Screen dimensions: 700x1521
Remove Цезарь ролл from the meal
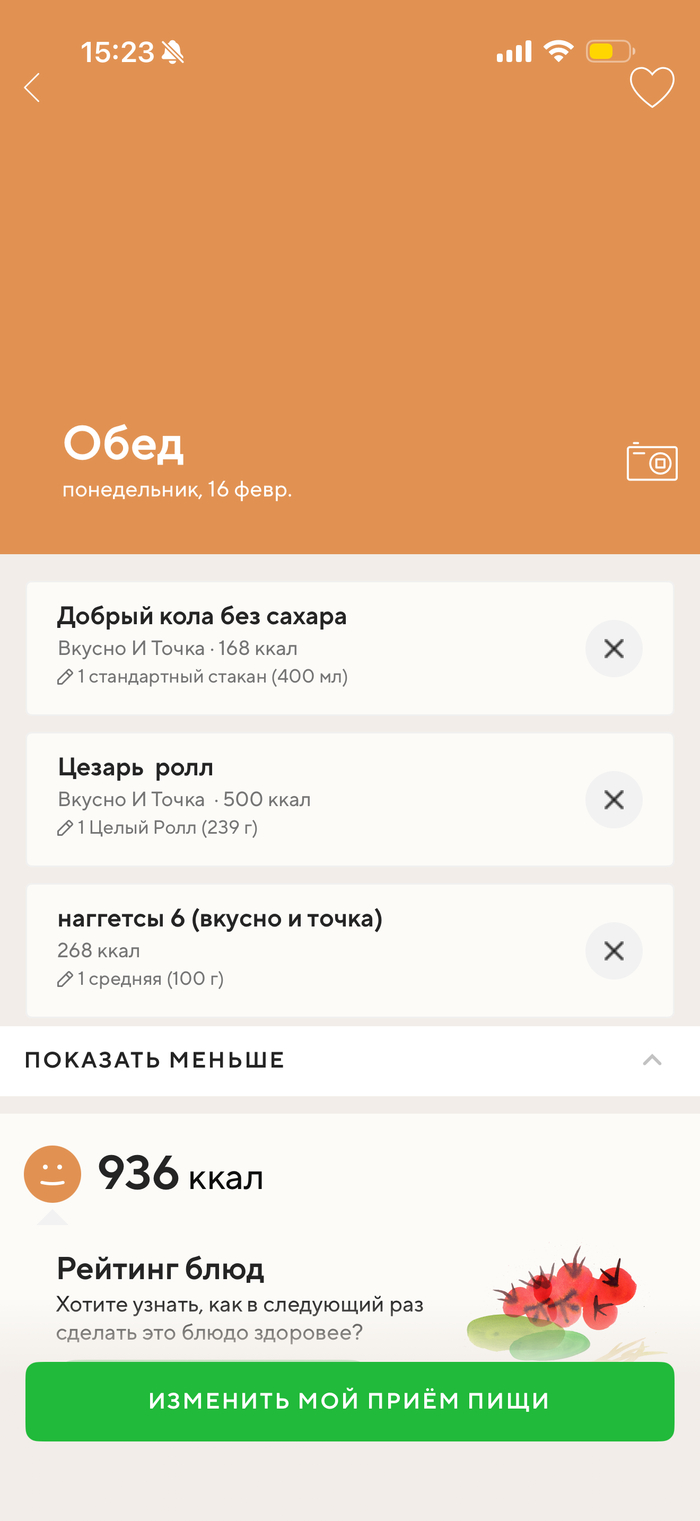pyautogui.click(x=614, y=800)
